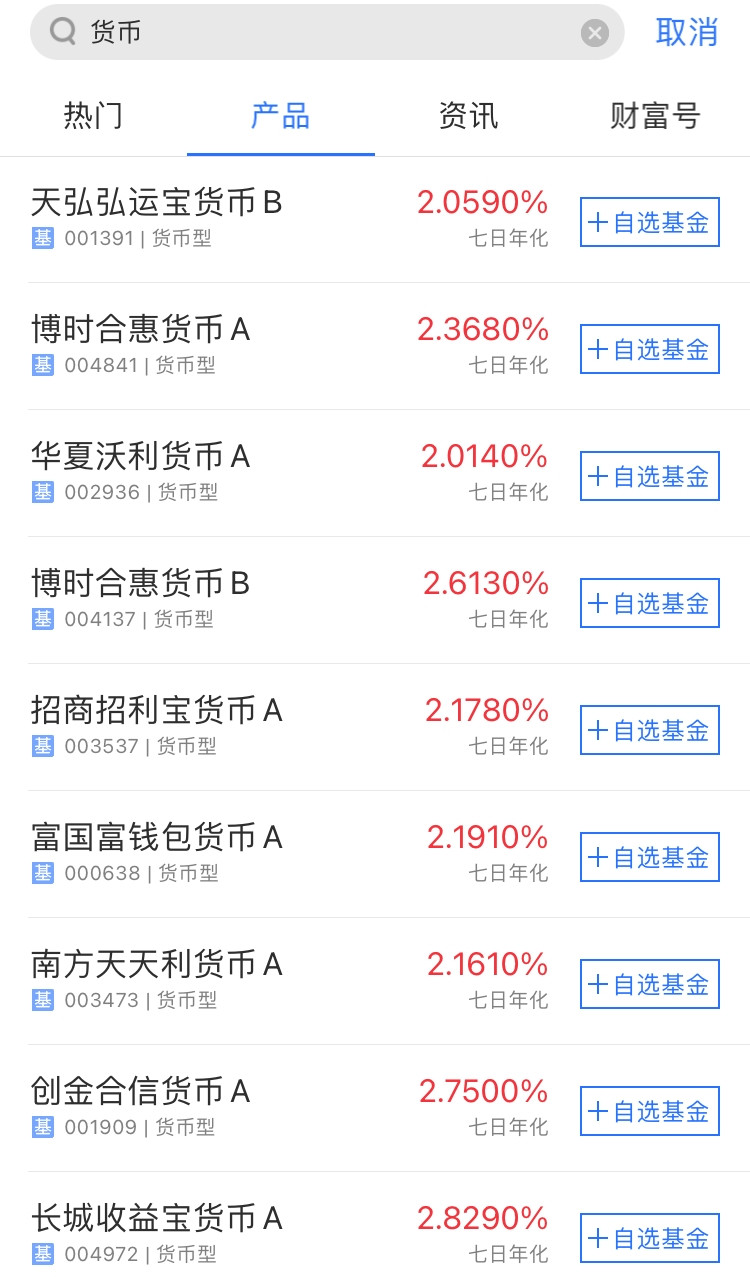Open the 资讯 tab
Viewport: 750px width, 1277px height.
[x=465, y=116]
